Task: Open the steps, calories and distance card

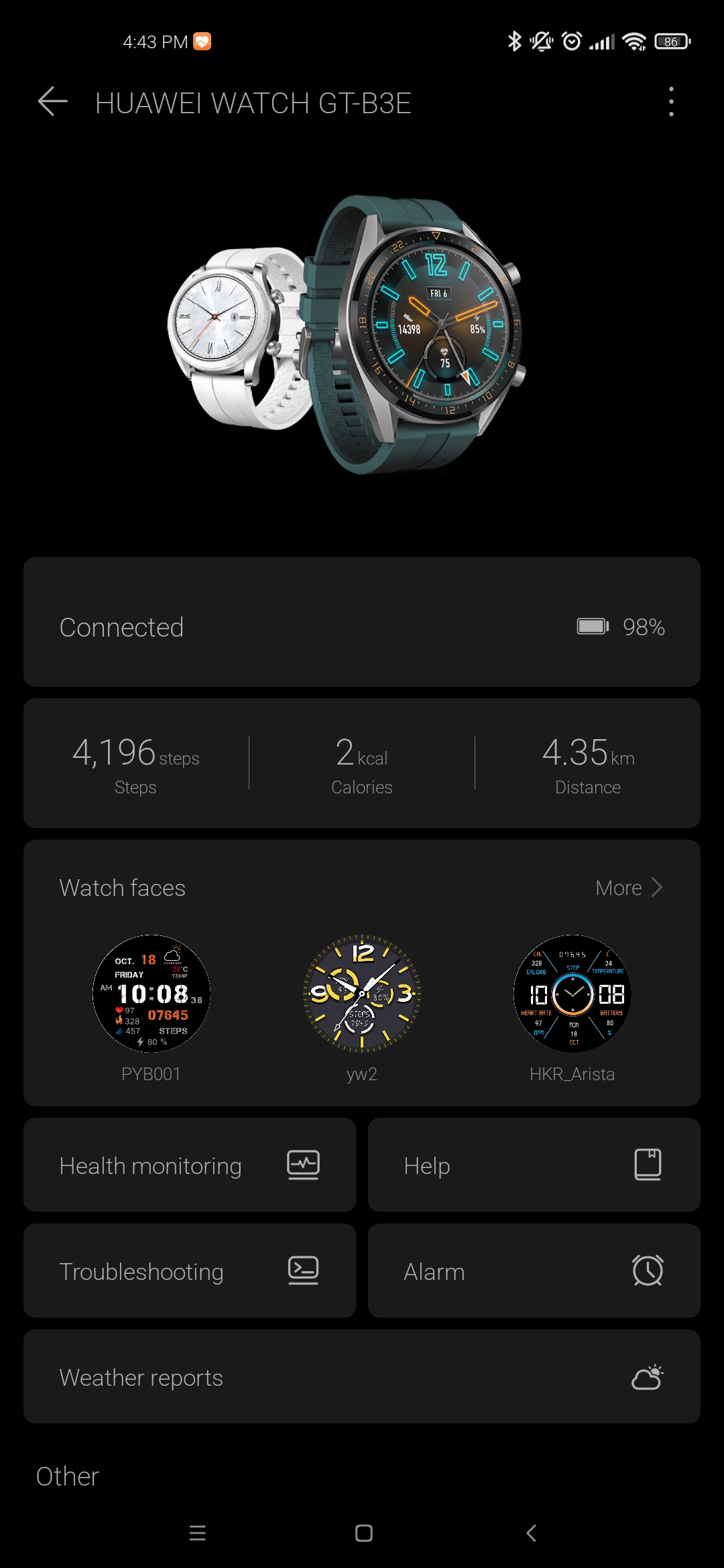Action: tap(362, 763)
